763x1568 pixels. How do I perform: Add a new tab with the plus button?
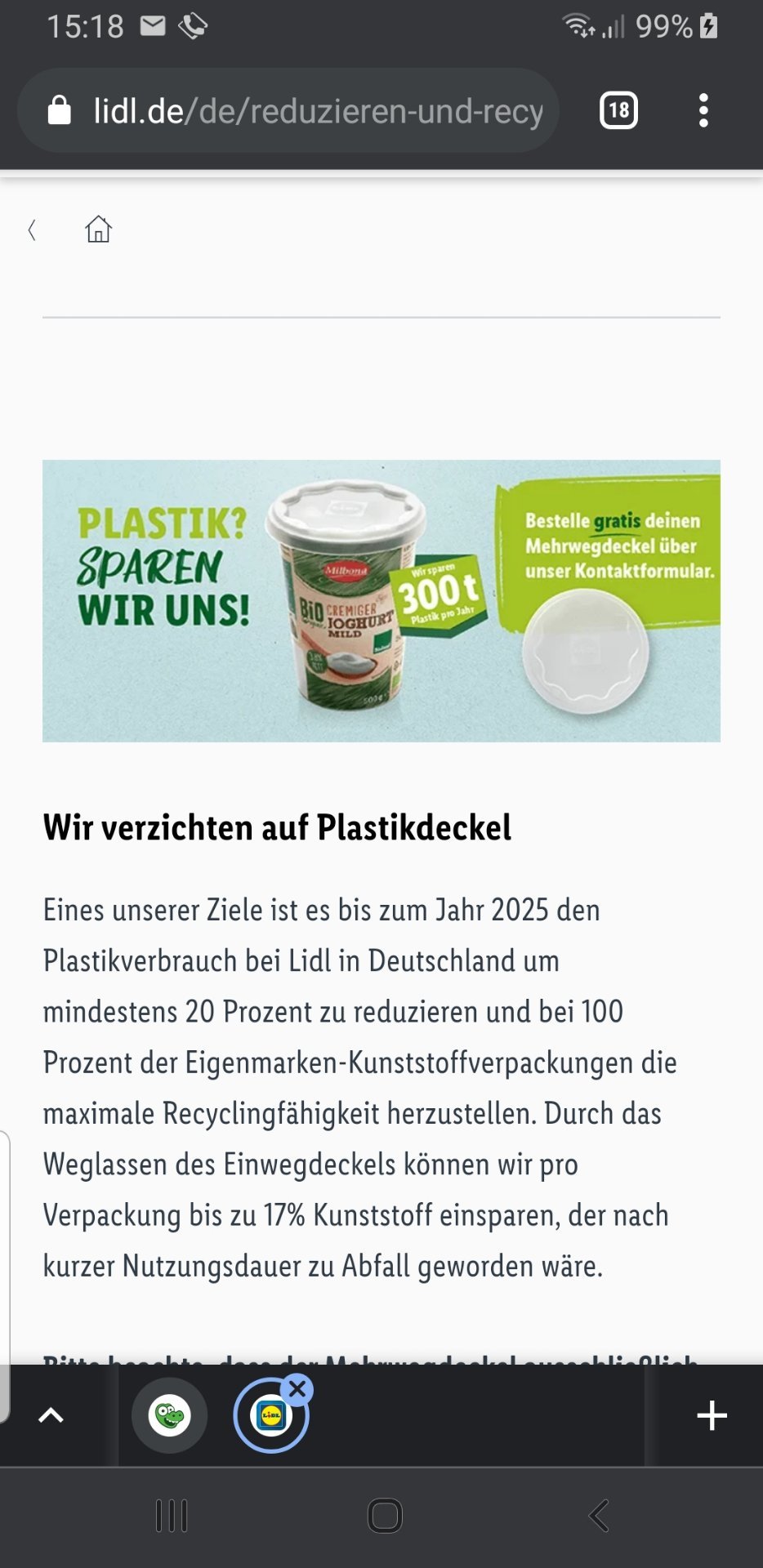(x=712, y=1415)
